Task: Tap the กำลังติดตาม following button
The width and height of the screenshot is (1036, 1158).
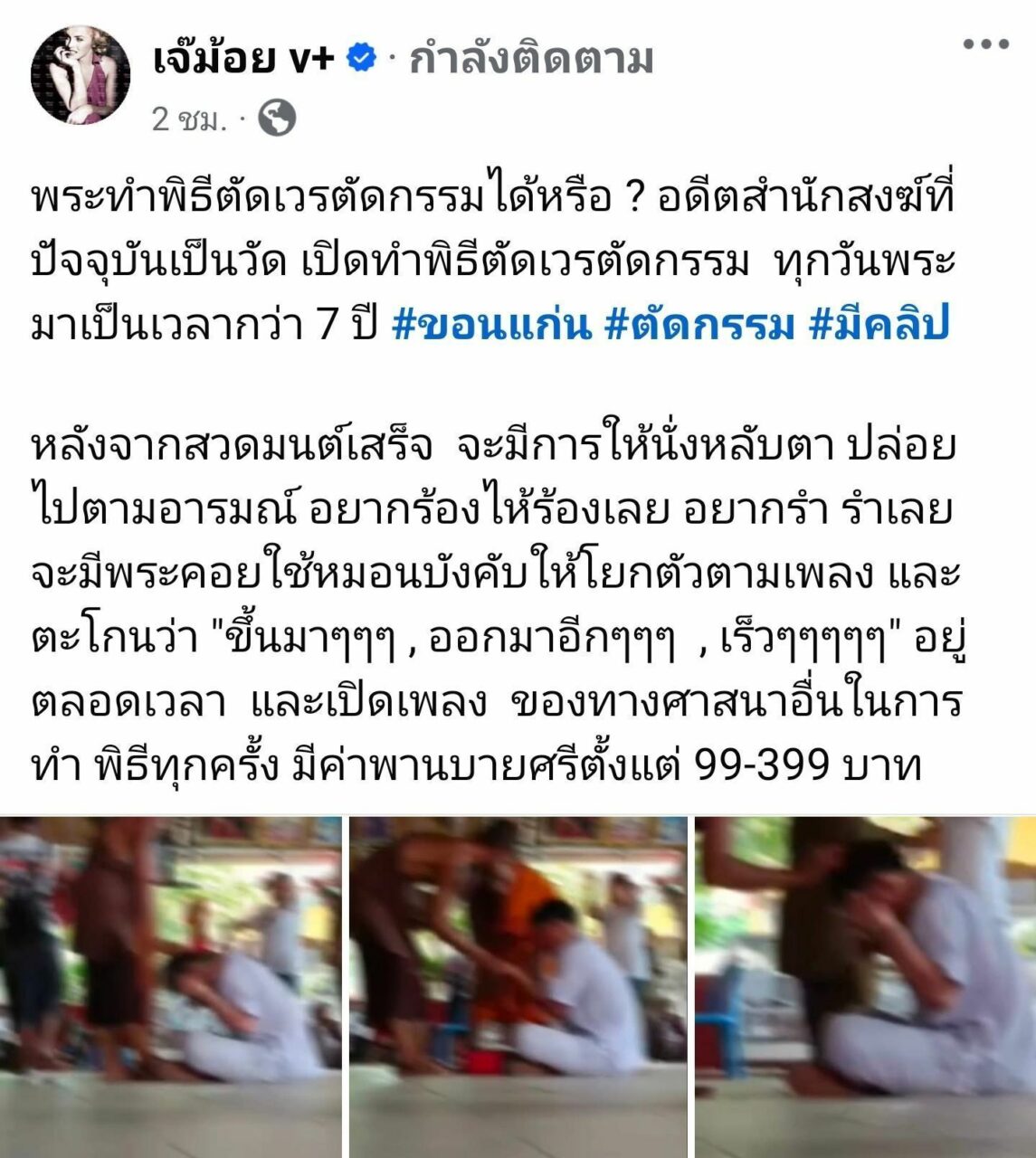Action: tap(531, 60)
